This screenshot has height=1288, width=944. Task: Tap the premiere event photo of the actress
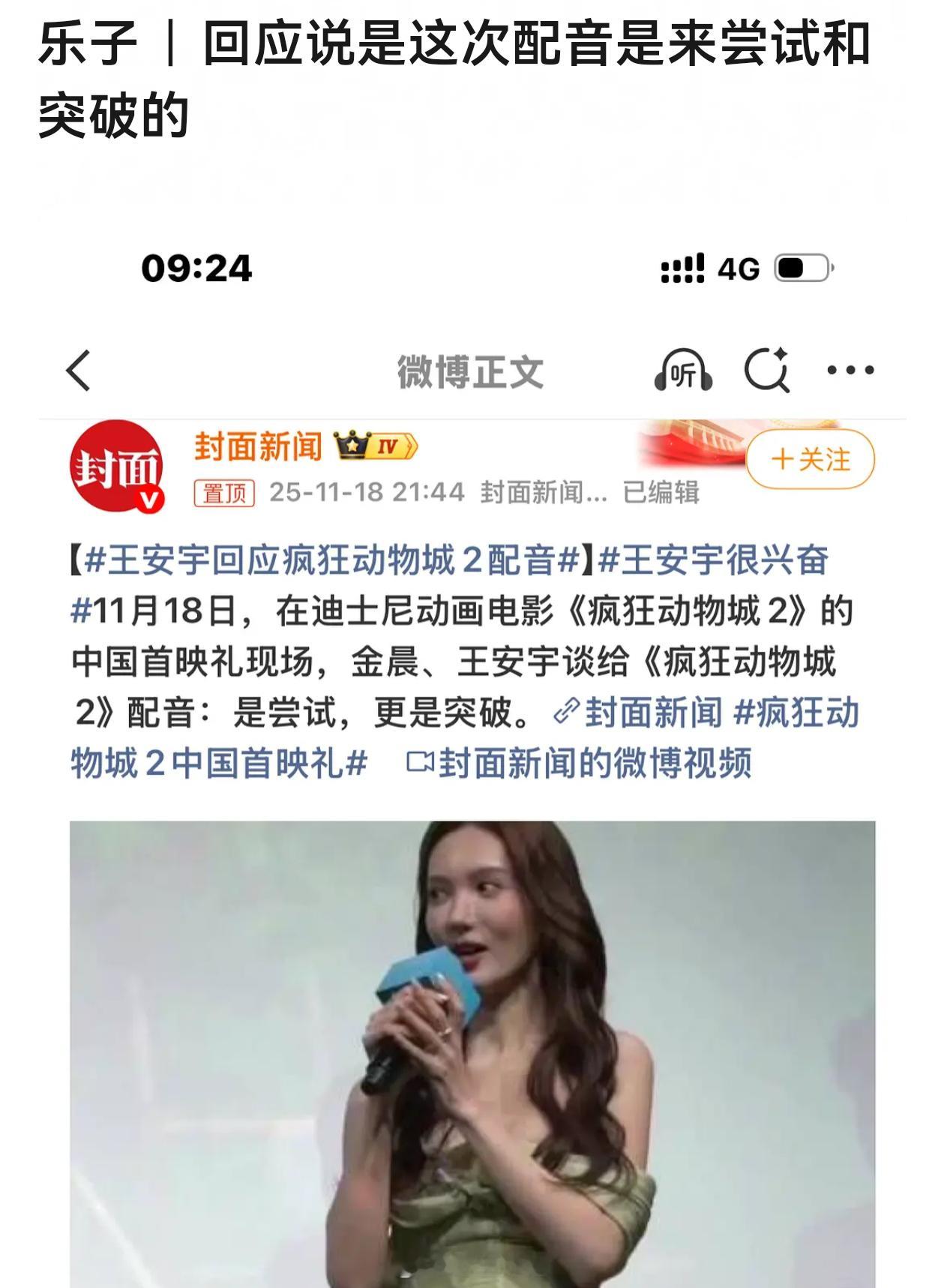pyautogui.click(x=471, y=1050)
